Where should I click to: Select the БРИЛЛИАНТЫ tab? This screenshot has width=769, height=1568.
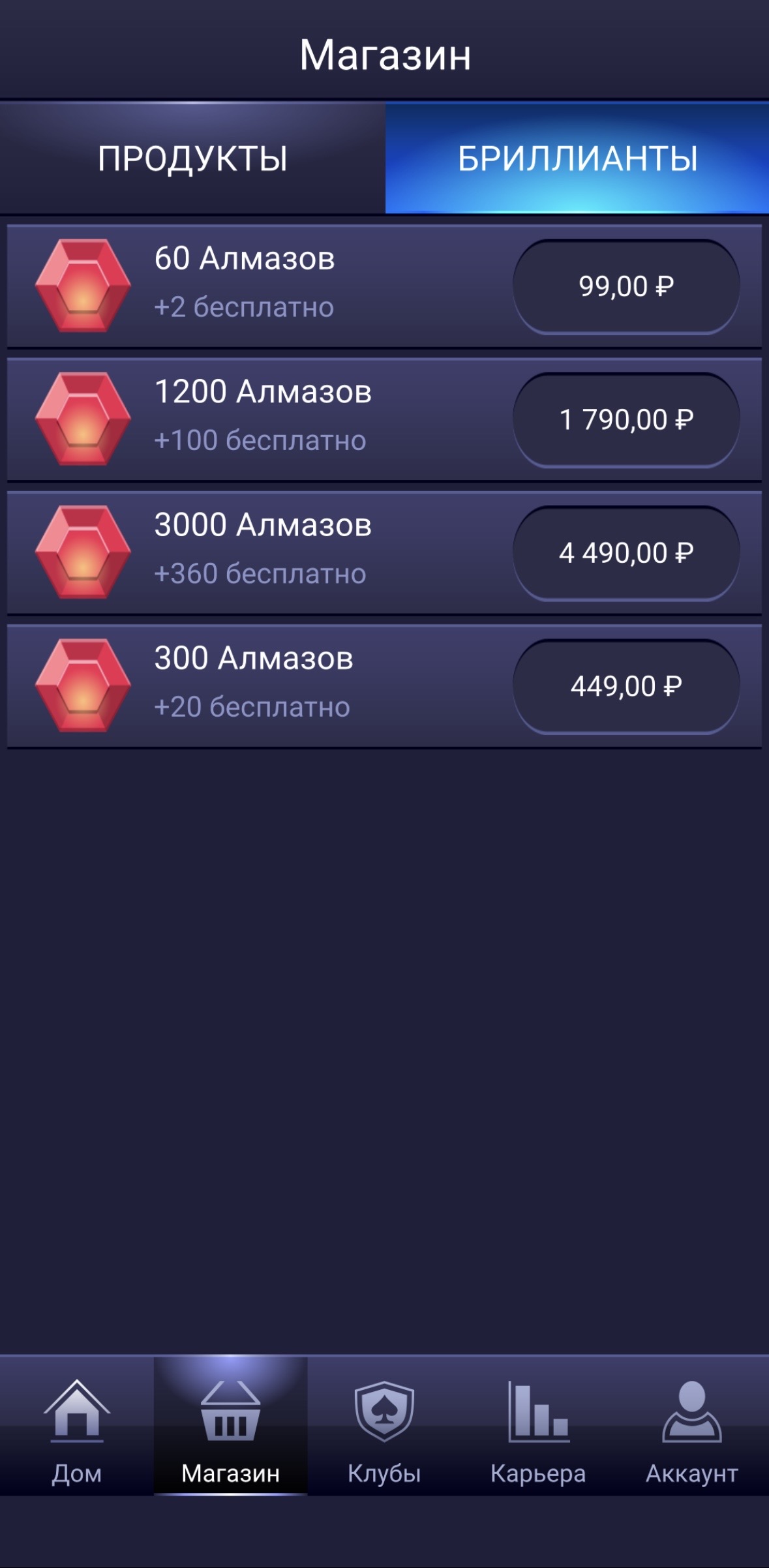click(x=577, y=158)
